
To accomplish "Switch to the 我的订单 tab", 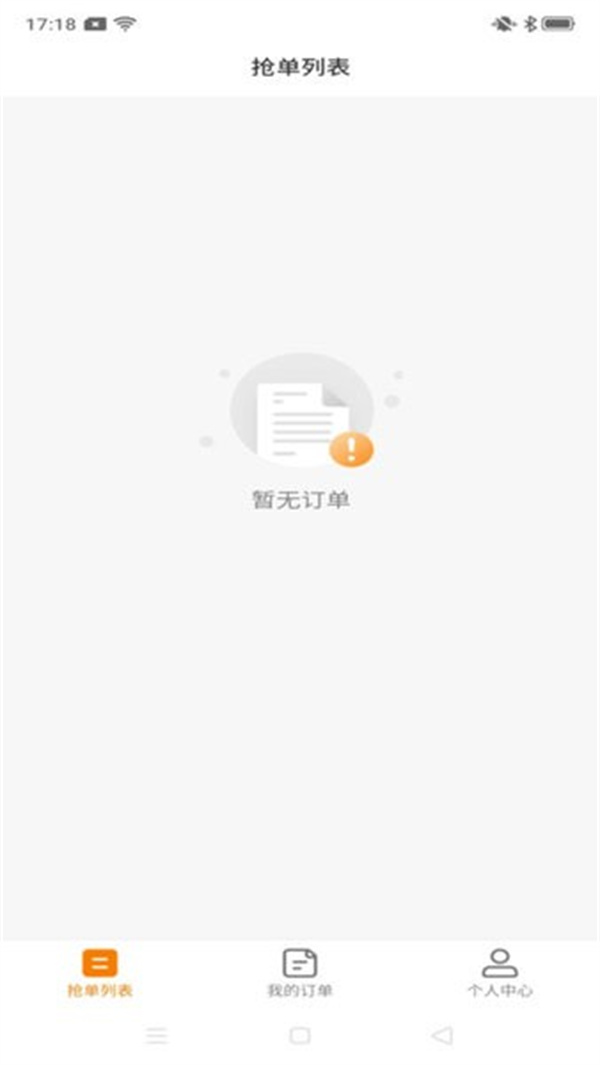I will pos(300,973).
